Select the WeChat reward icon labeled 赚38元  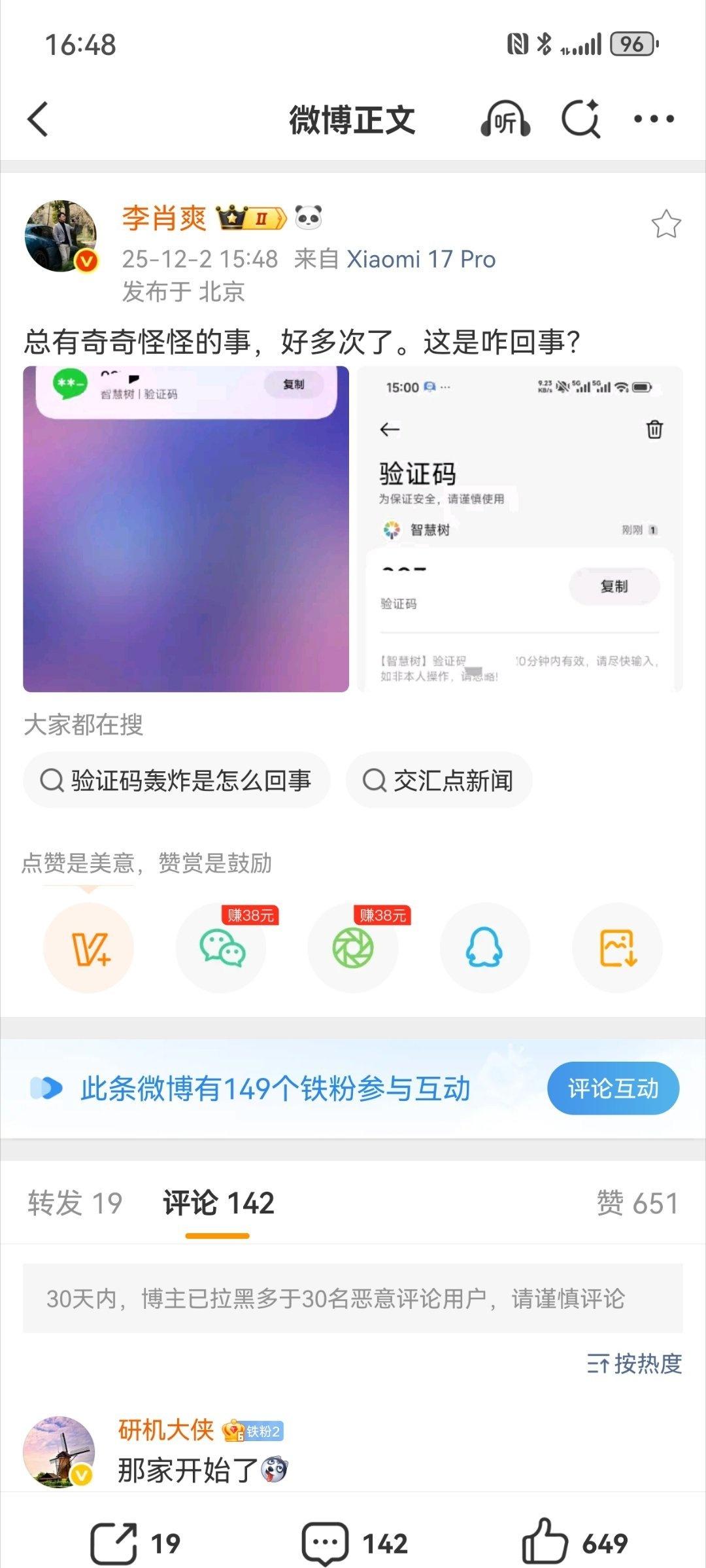[x=221, y=949]
